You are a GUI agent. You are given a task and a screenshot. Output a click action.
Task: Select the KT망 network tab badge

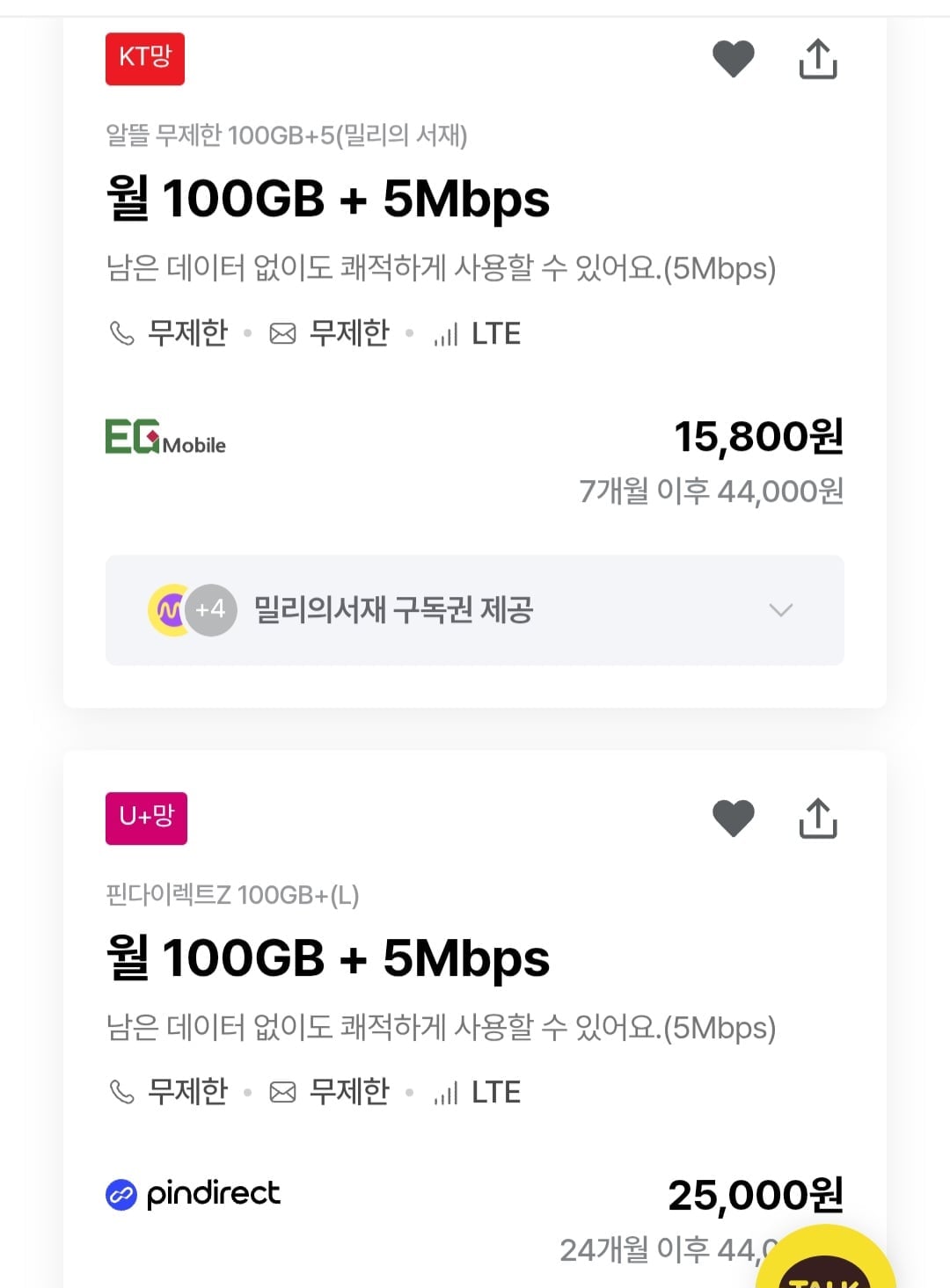tap(144, 59)
